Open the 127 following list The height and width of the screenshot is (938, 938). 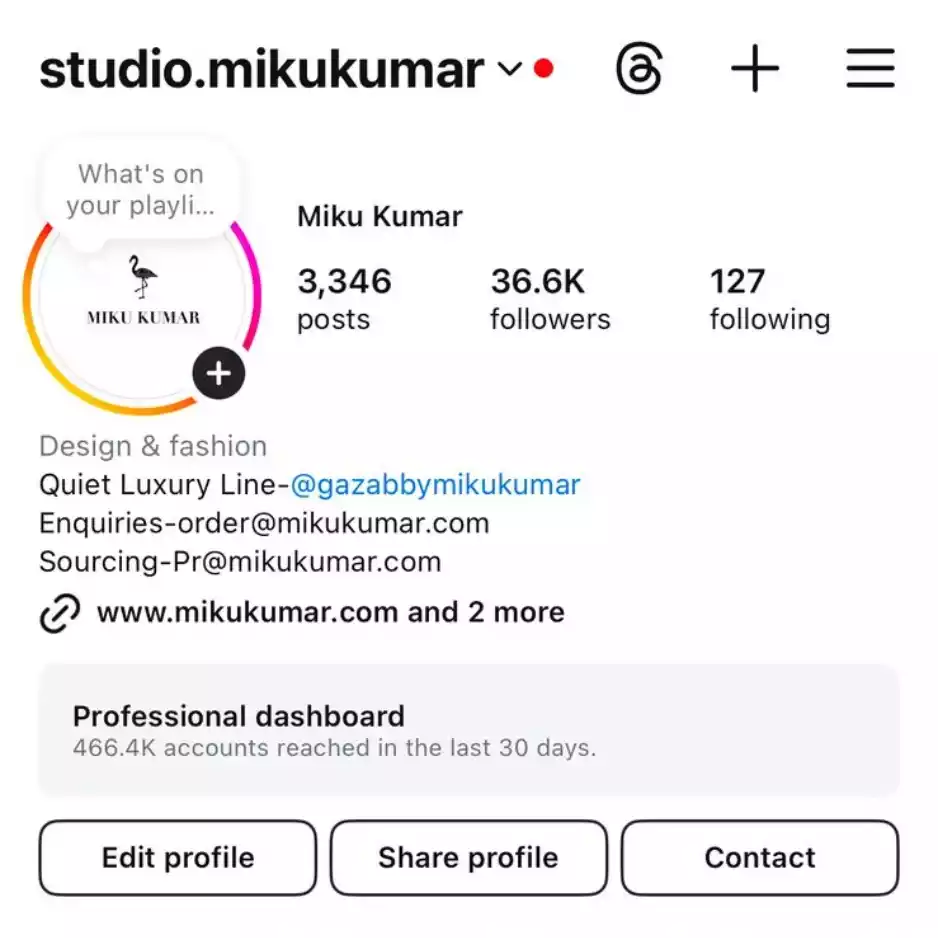(769, 299)
